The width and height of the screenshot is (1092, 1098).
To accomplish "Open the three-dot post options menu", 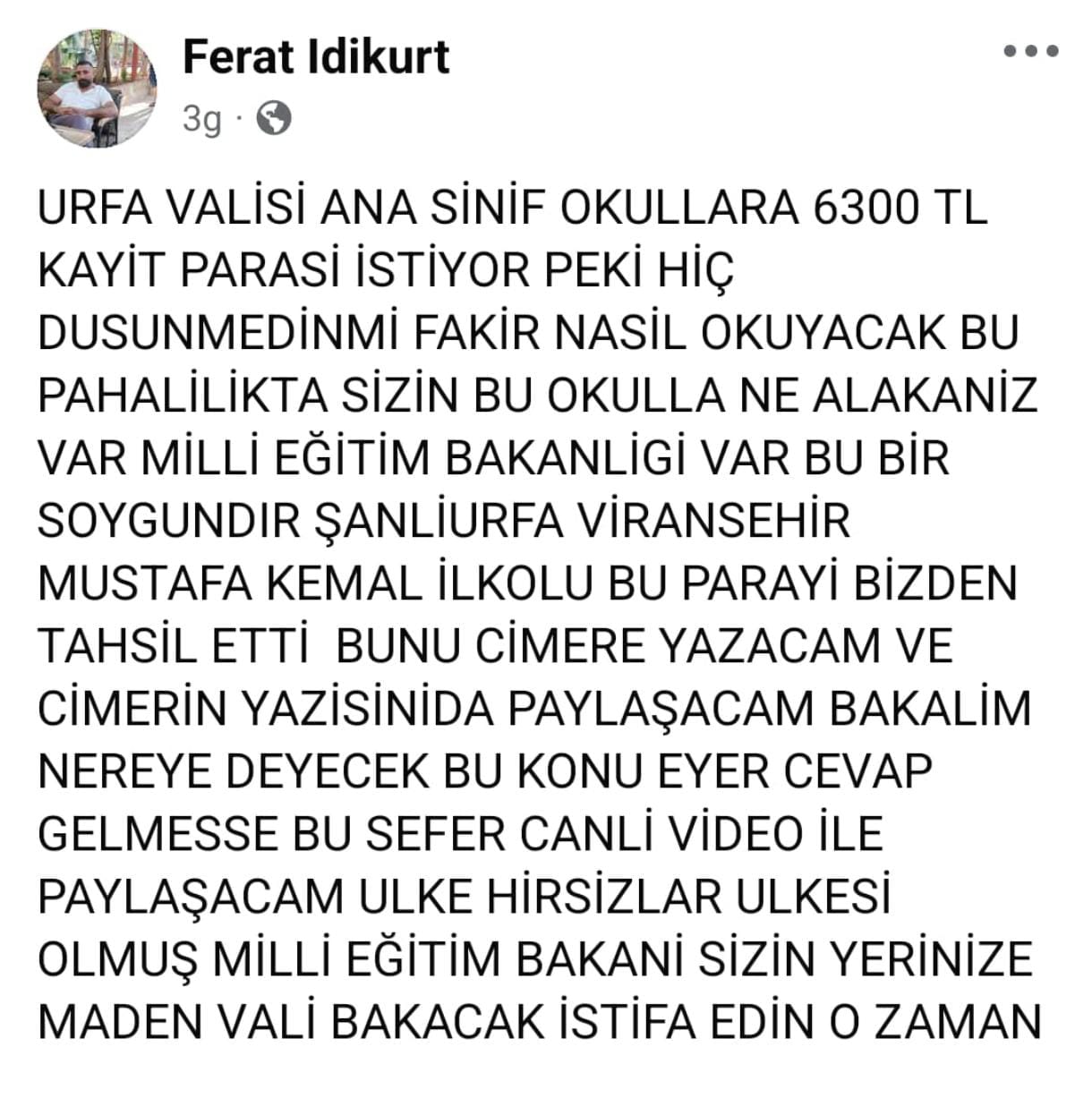I will [x=1030, y=52].
